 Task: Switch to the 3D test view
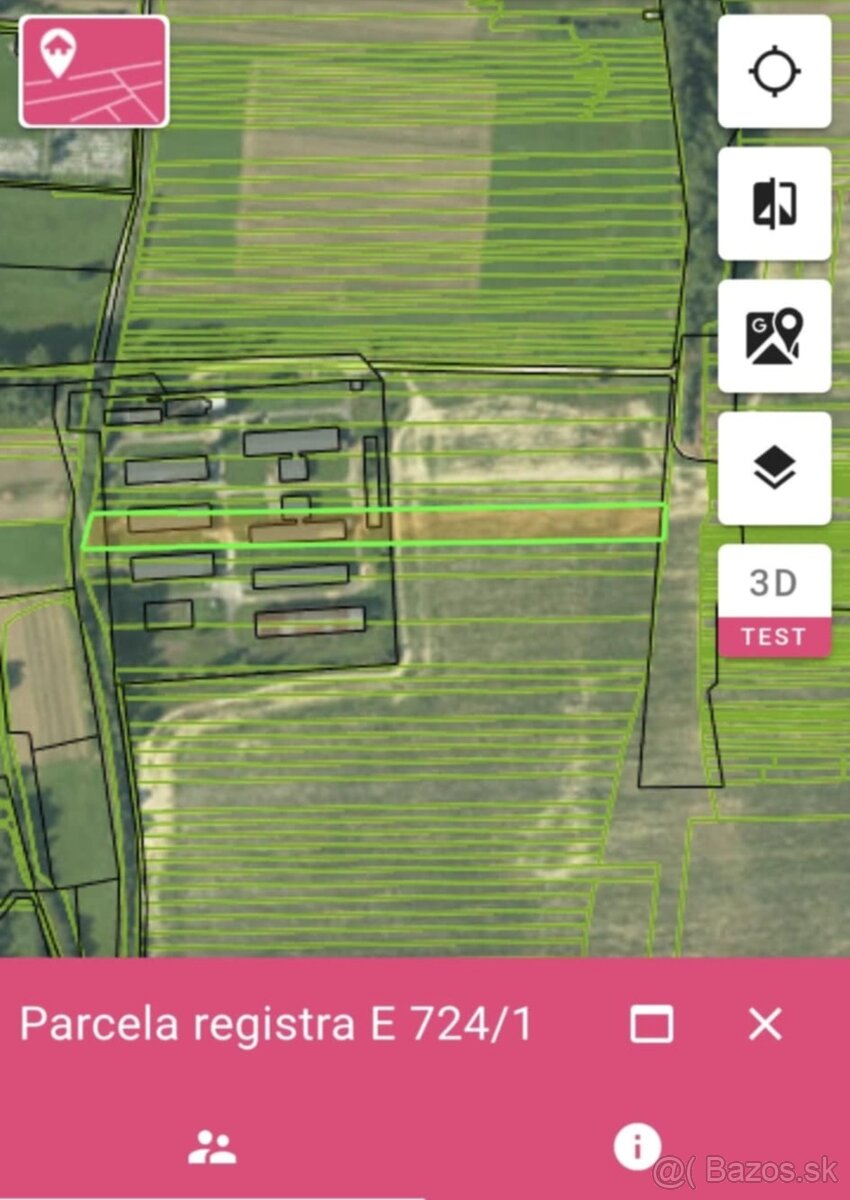(774, 600)
